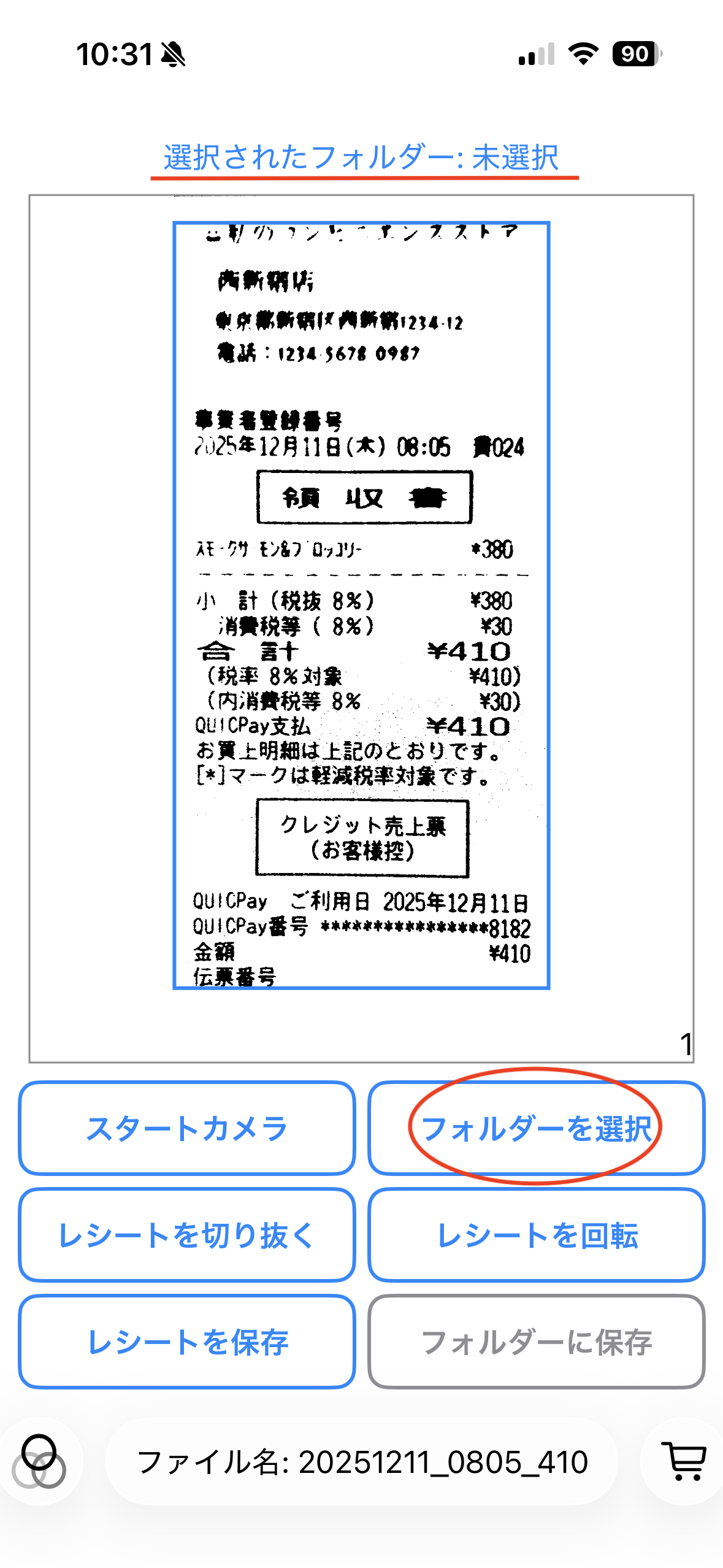
Task: Tap the overlapping circles icon
Action: click(39, 1461)
